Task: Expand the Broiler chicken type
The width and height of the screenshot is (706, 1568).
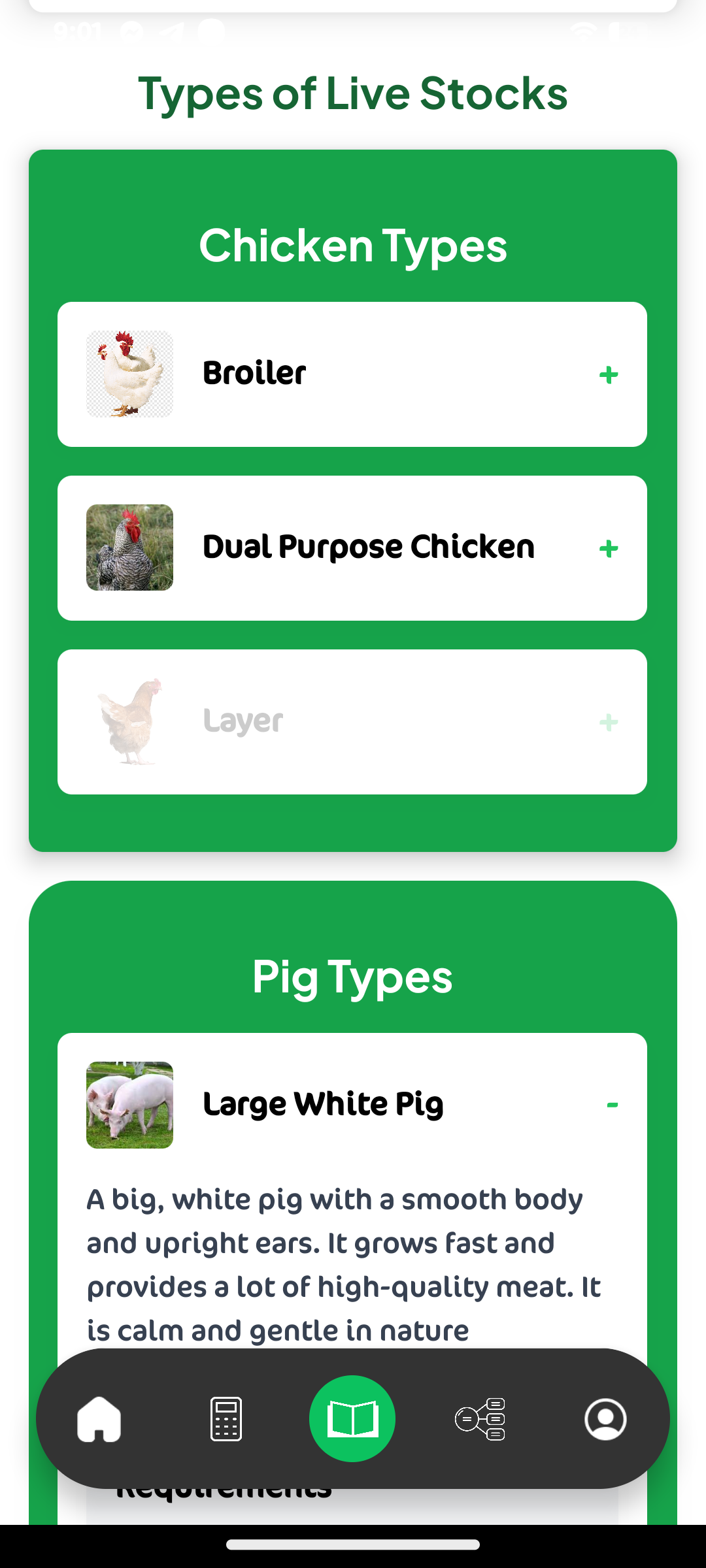Action: click(x=609, y=375)
